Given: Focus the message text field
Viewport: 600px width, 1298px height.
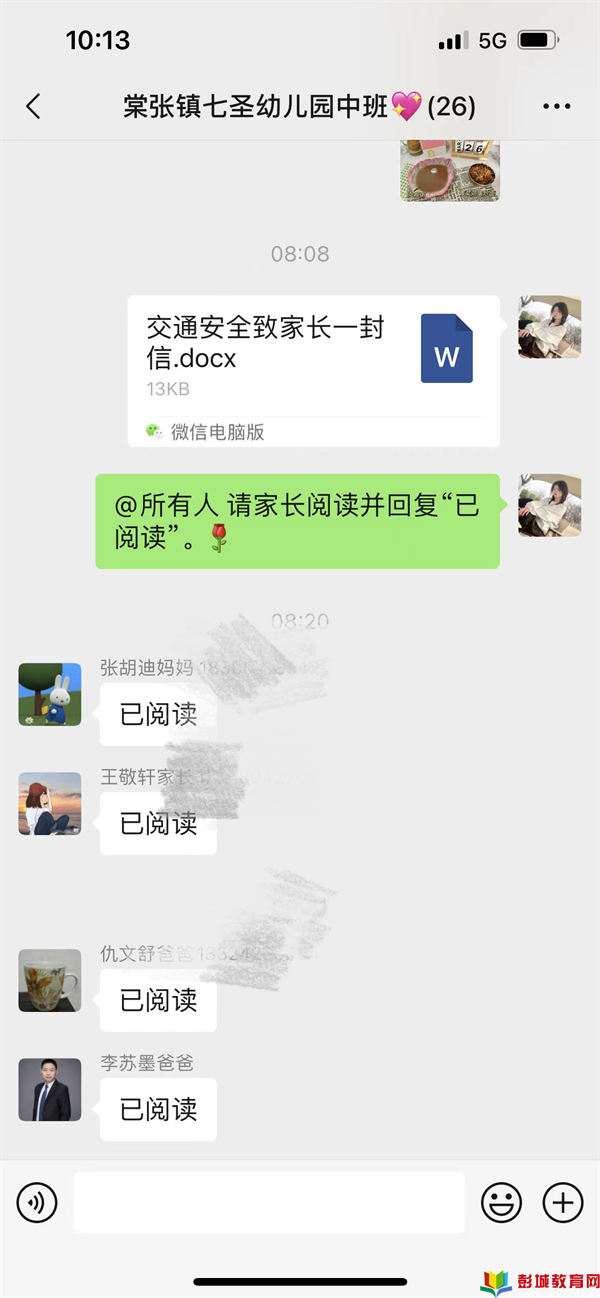Looking at the screenshot, I should [x=269, y=1202].
